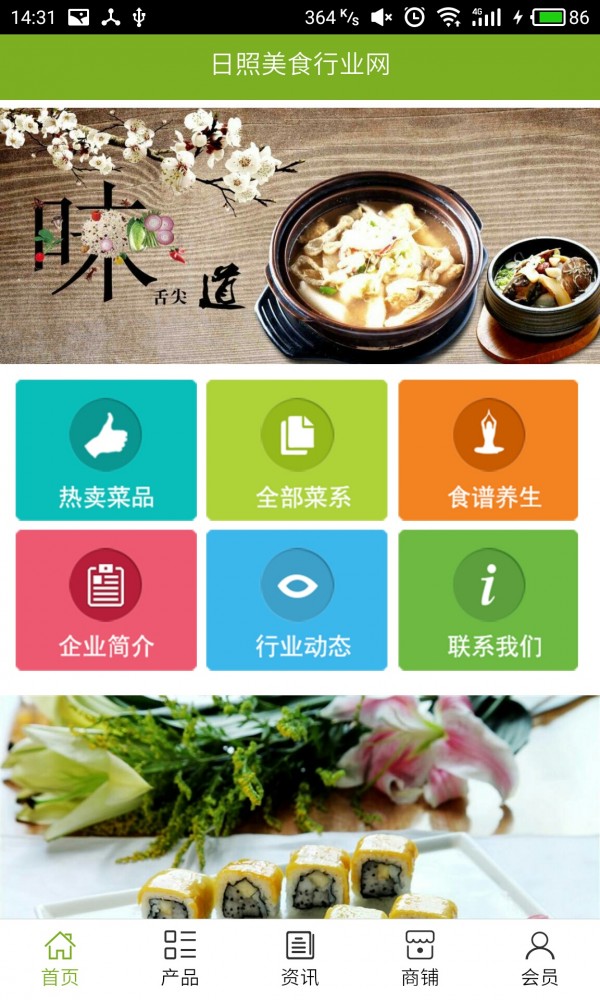Open the 舌尖味道 top banner

[x=300, y=235]
